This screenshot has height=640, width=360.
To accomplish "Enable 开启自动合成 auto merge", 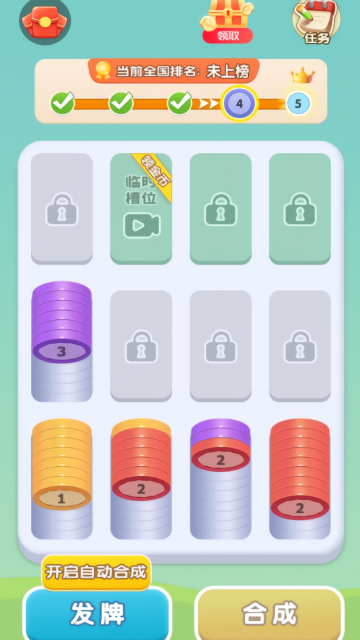I will (x=96, y=572).
